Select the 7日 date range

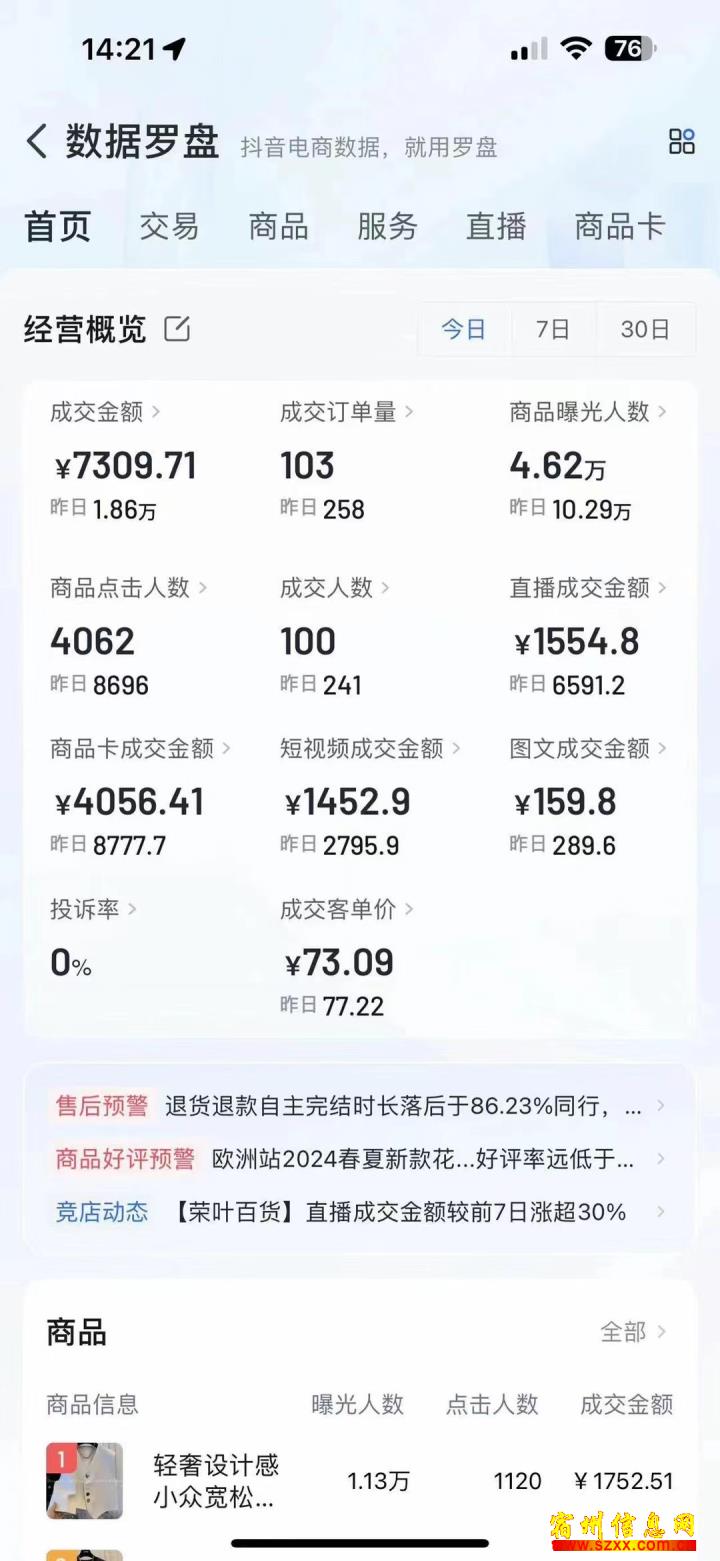tap(553, 329)
